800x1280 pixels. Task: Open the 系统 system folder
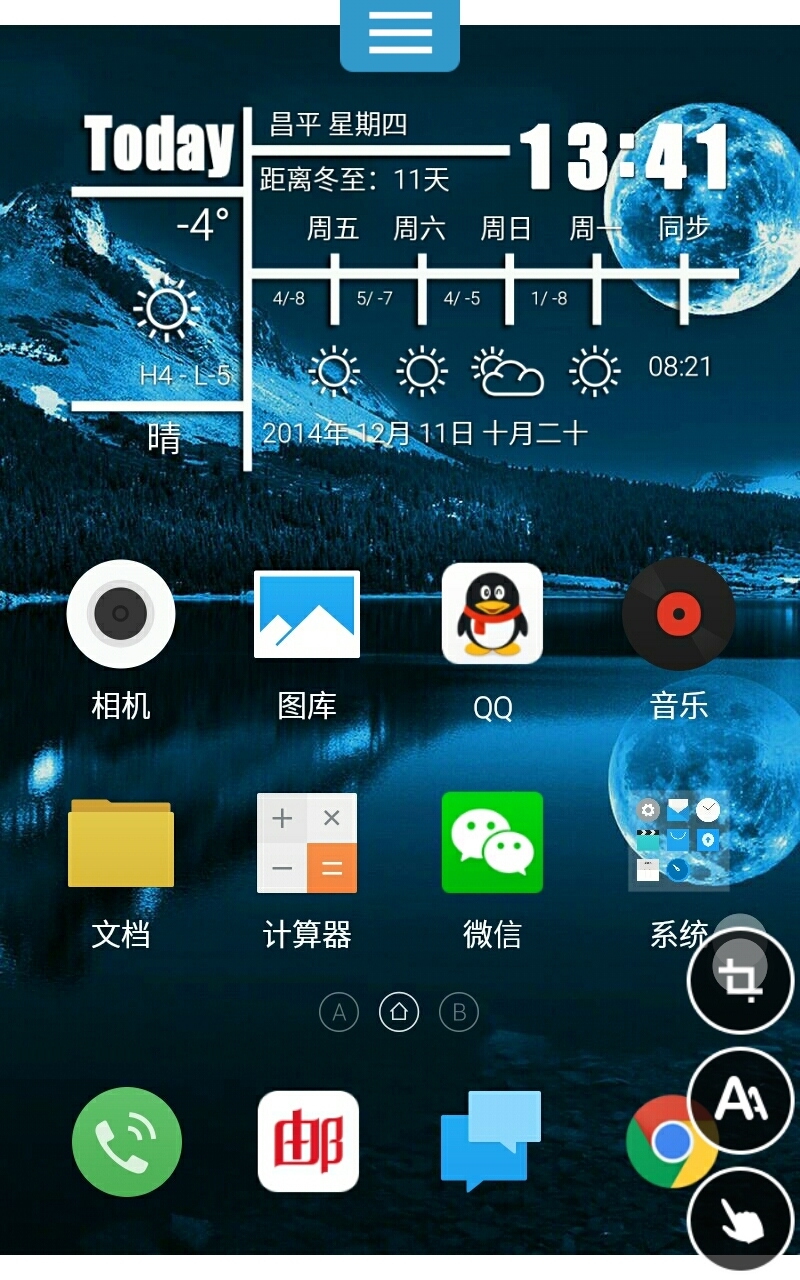click(x=679, y=843)
